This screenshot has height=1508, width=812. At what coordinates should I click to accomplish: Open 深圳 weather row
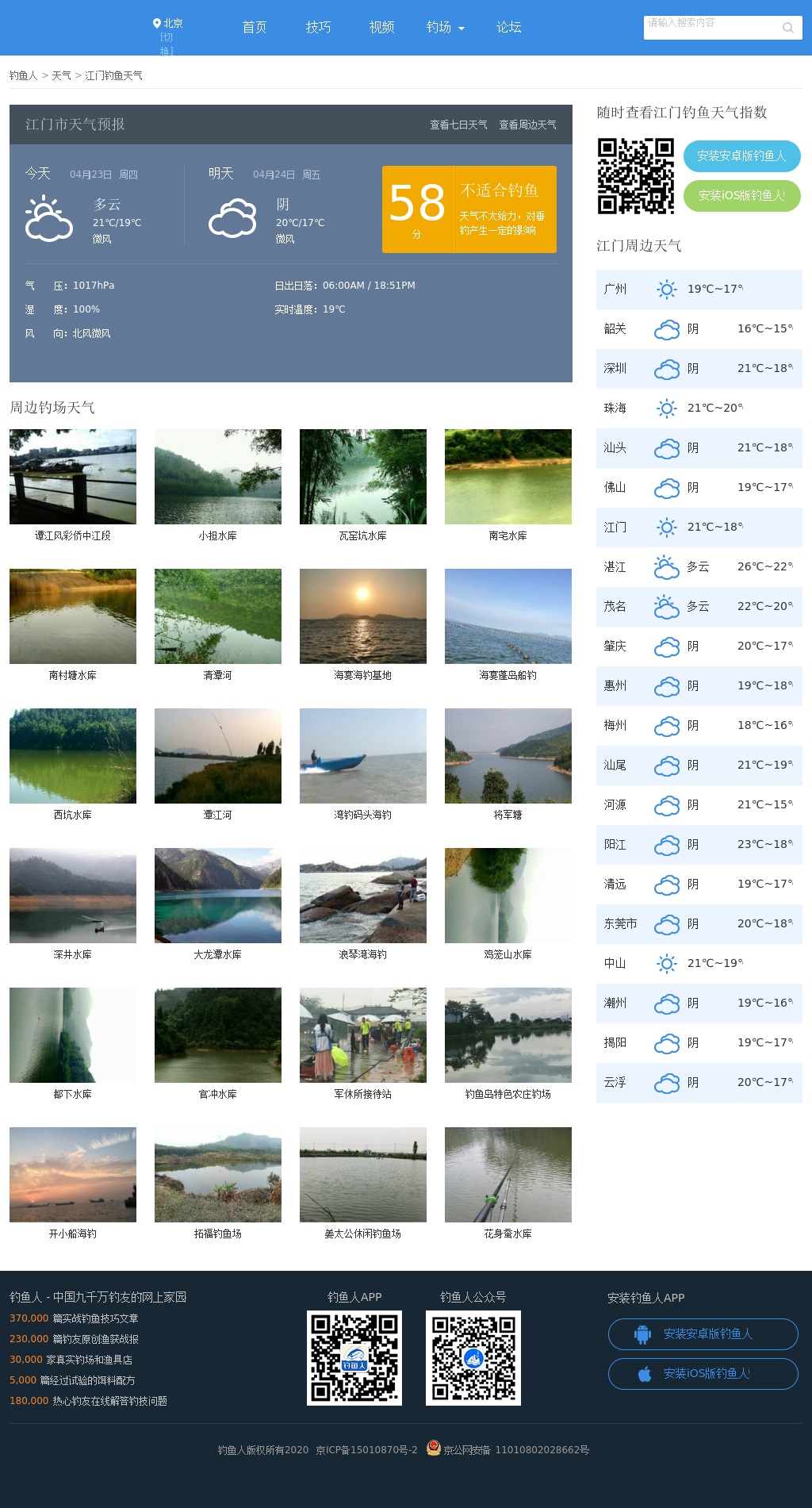[x=699, y=368]
